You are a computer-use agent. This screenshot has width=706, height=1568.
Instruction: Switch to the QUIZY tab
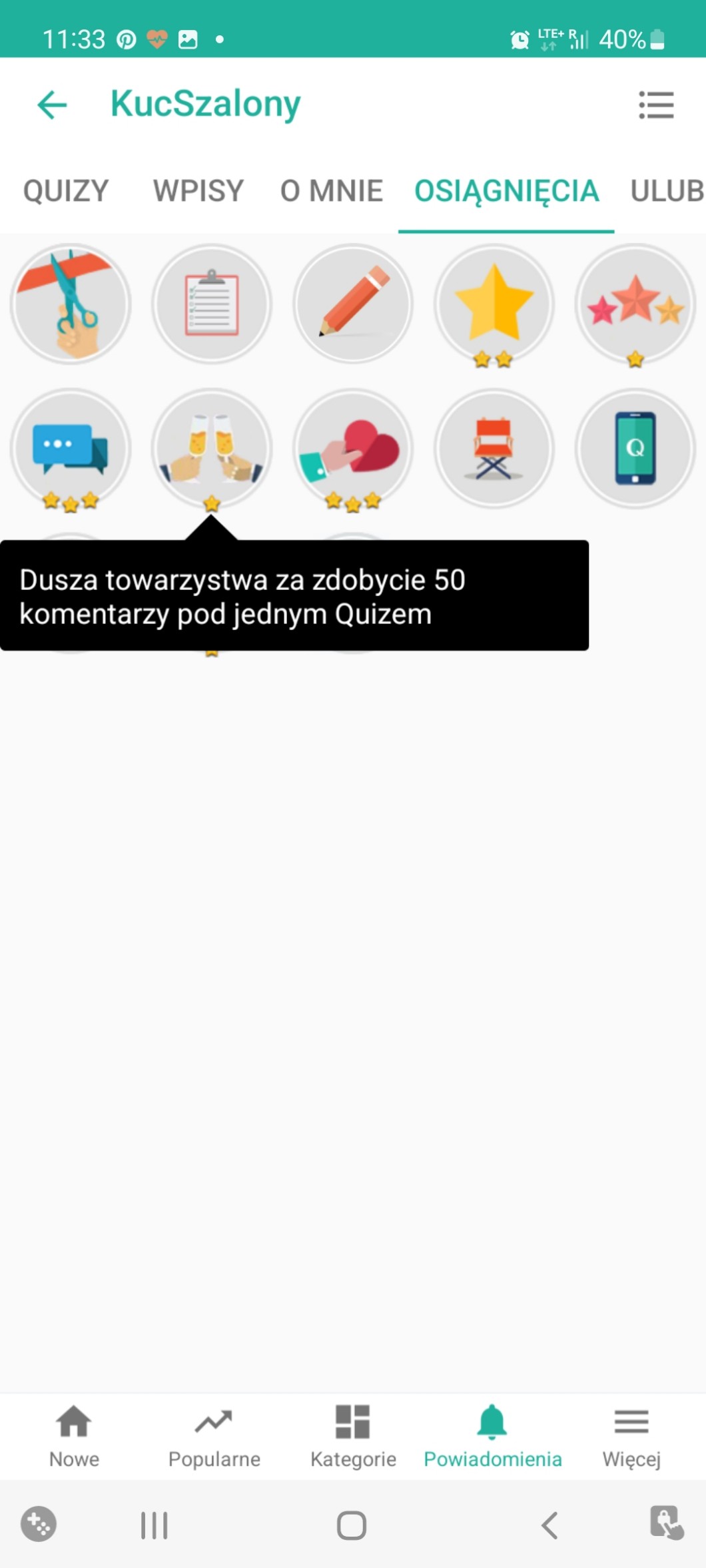66,191
